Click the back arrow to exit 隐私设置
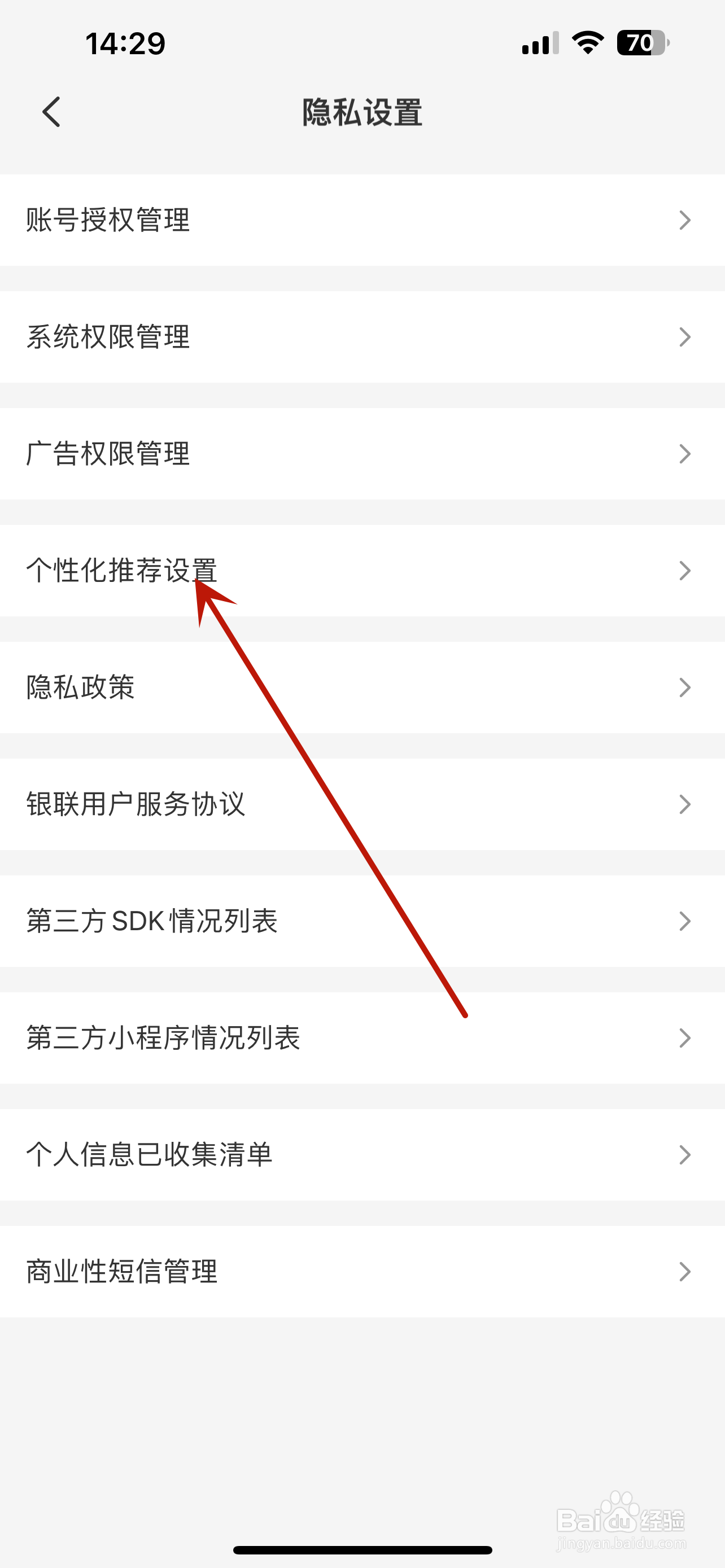 52,113
